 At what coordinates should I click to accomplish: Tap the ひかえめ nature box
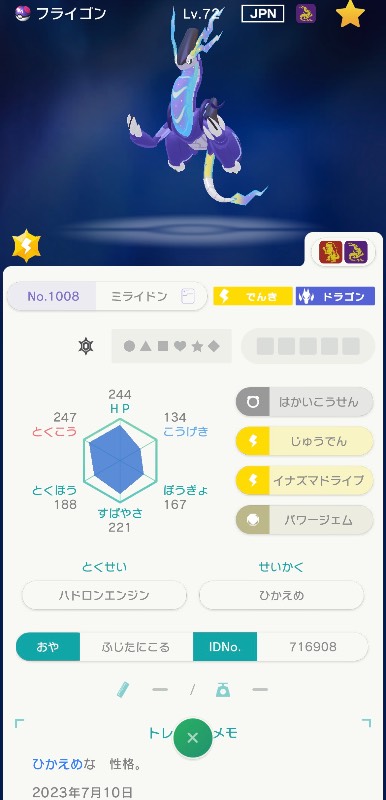click(x=281, y=595)
